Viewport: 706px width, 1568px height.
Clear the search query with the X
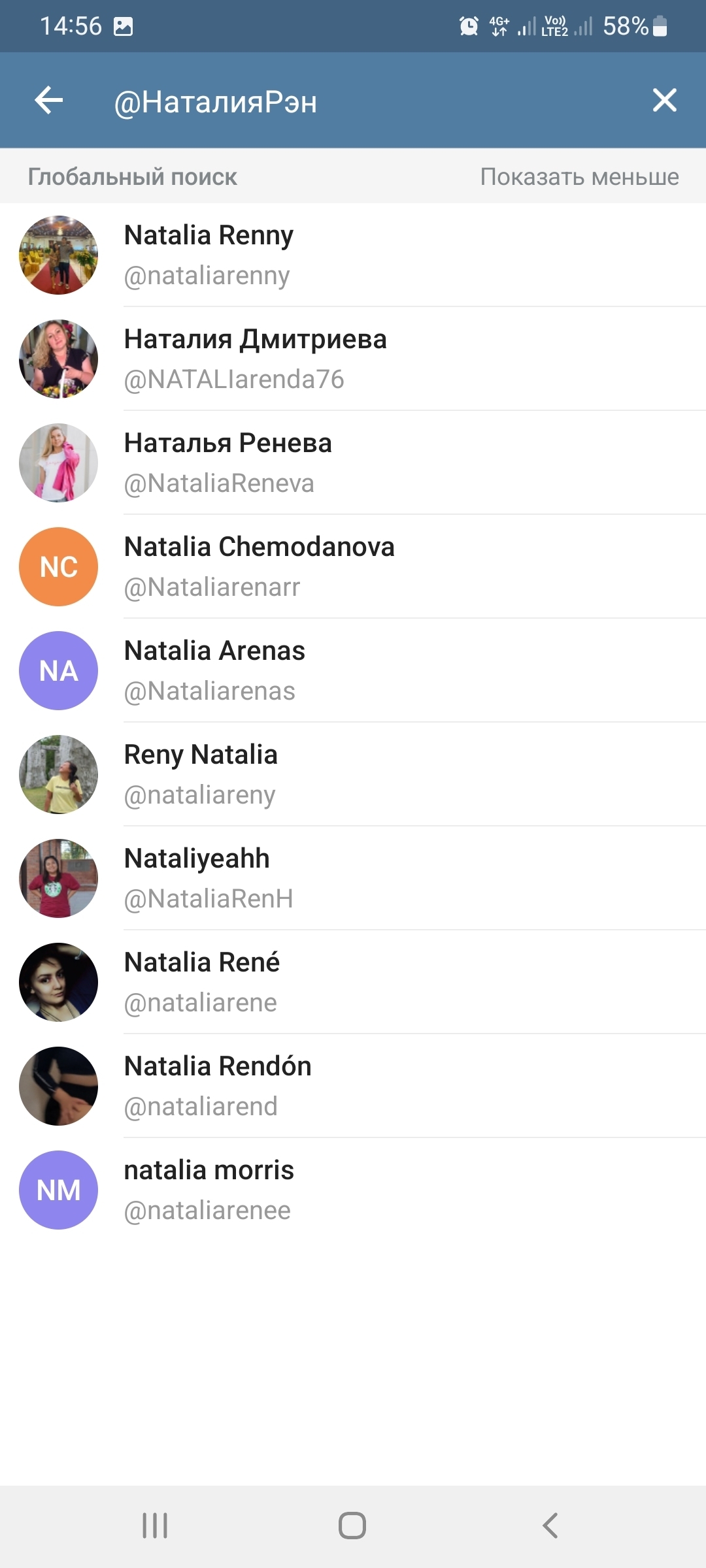[x=664, y=101]
